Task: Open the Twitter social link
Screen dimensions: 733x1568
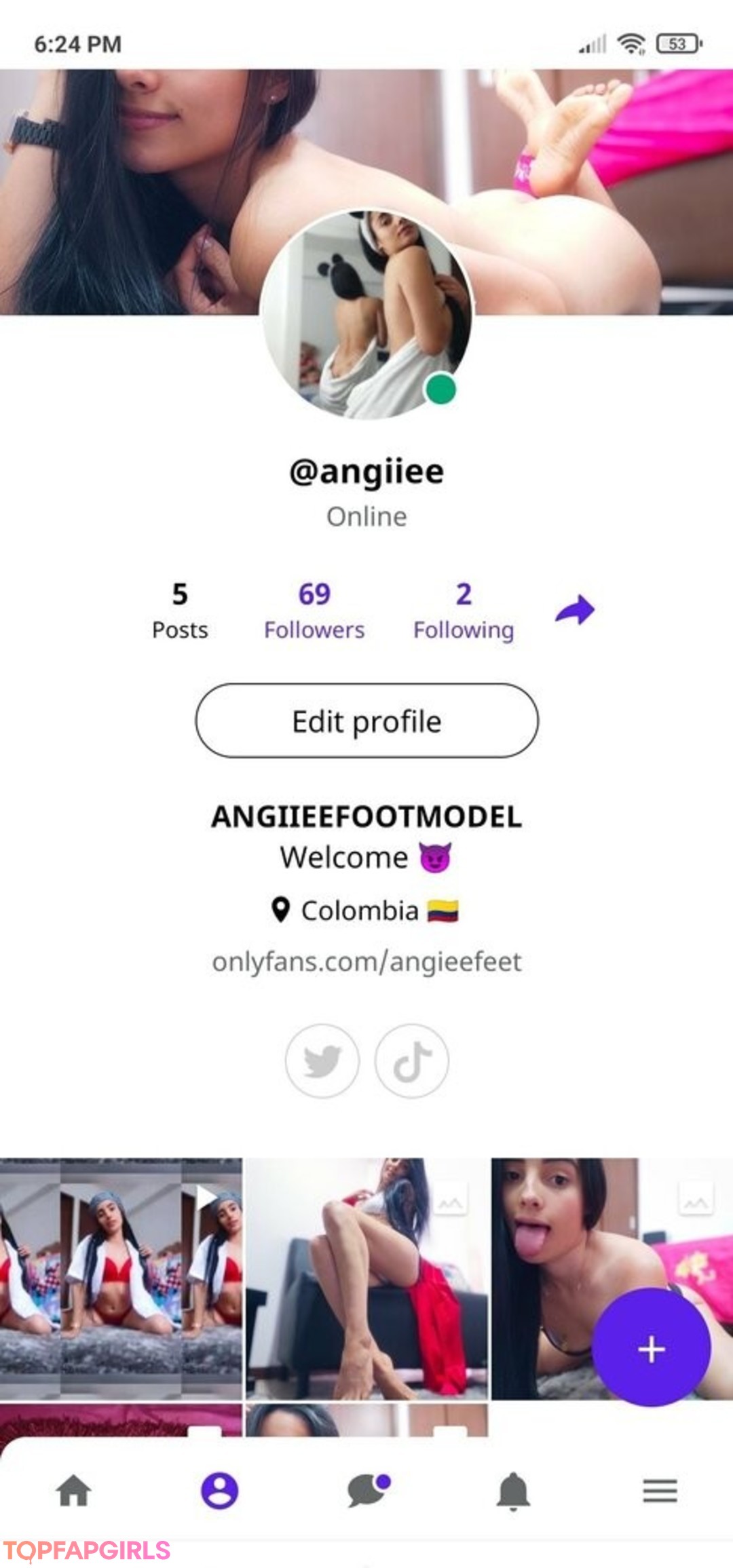Action: pyautogui.click(x=322, y=1060)
